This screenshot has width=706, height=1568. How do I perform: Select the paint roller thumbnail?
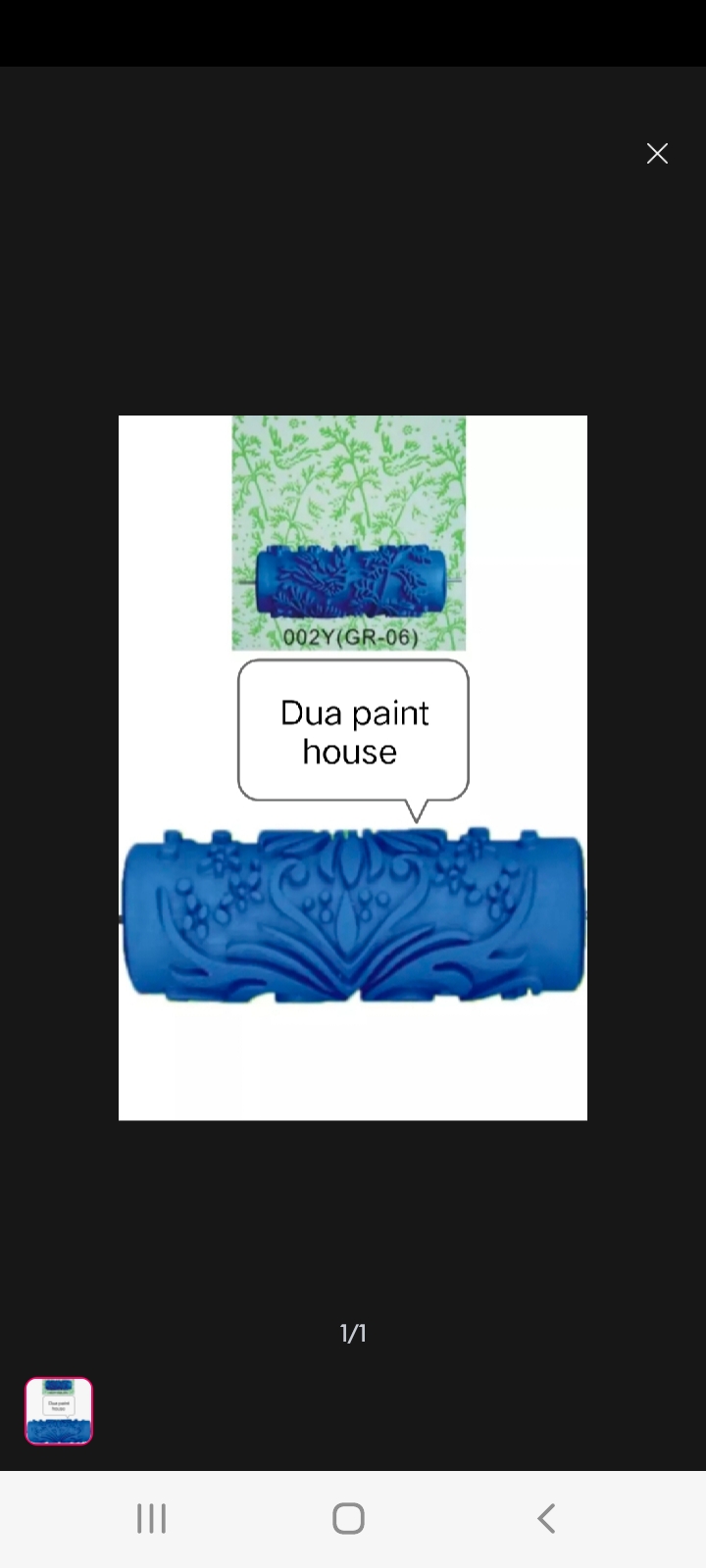(59, 1411)
